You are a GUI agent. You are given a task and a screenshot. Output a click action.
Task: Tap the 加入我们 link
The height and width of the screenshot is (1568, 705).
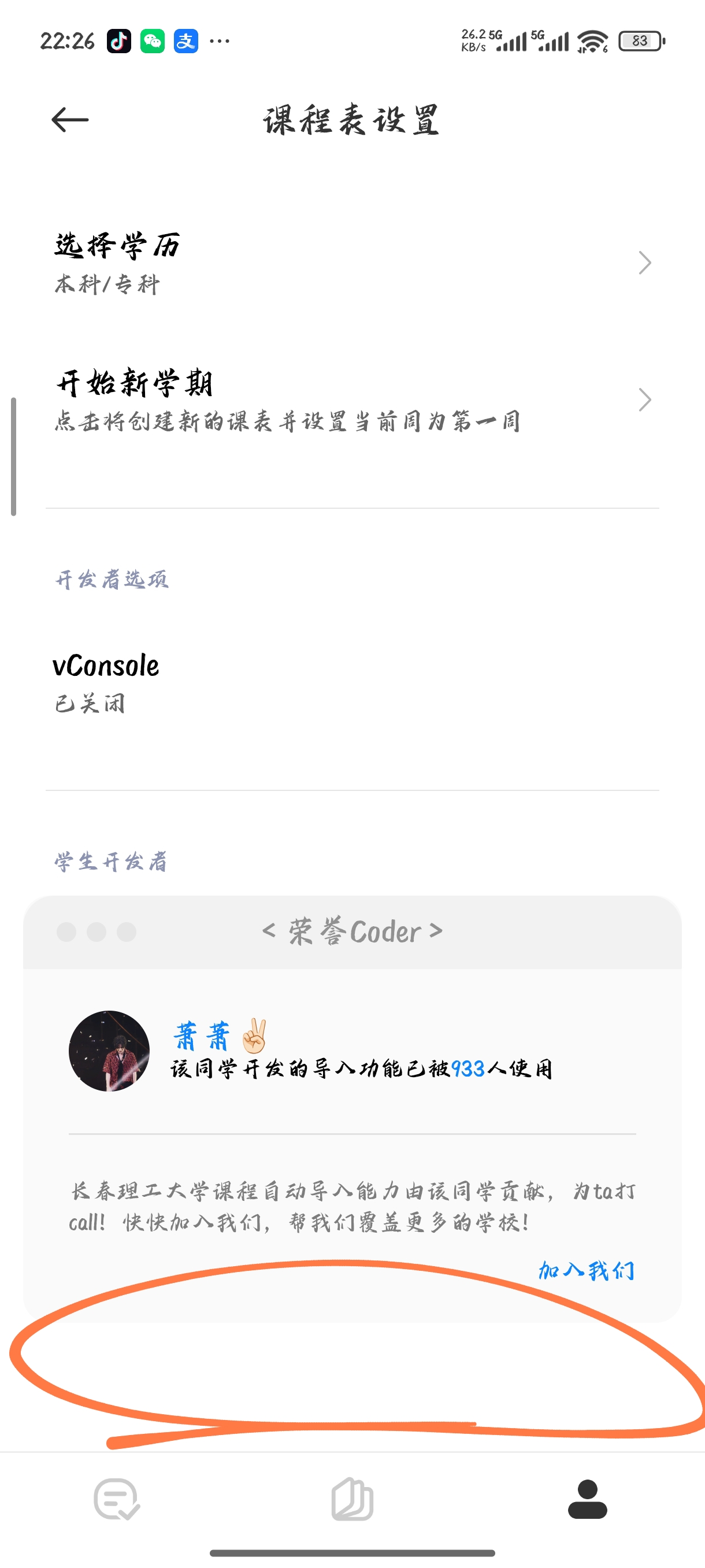[x=586, y=1271]
